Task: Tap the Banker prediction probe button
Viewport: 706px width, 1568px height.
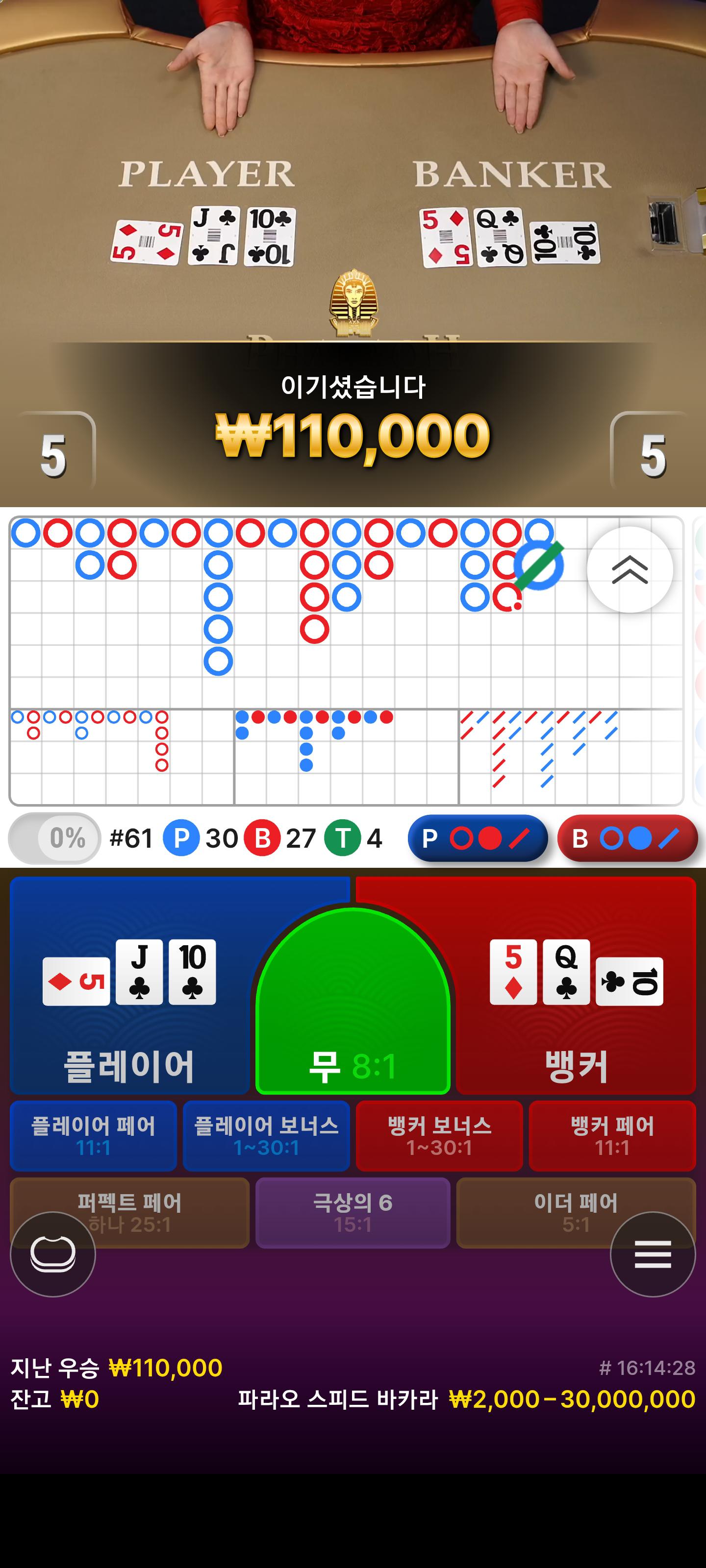Action: pos(627,838)
